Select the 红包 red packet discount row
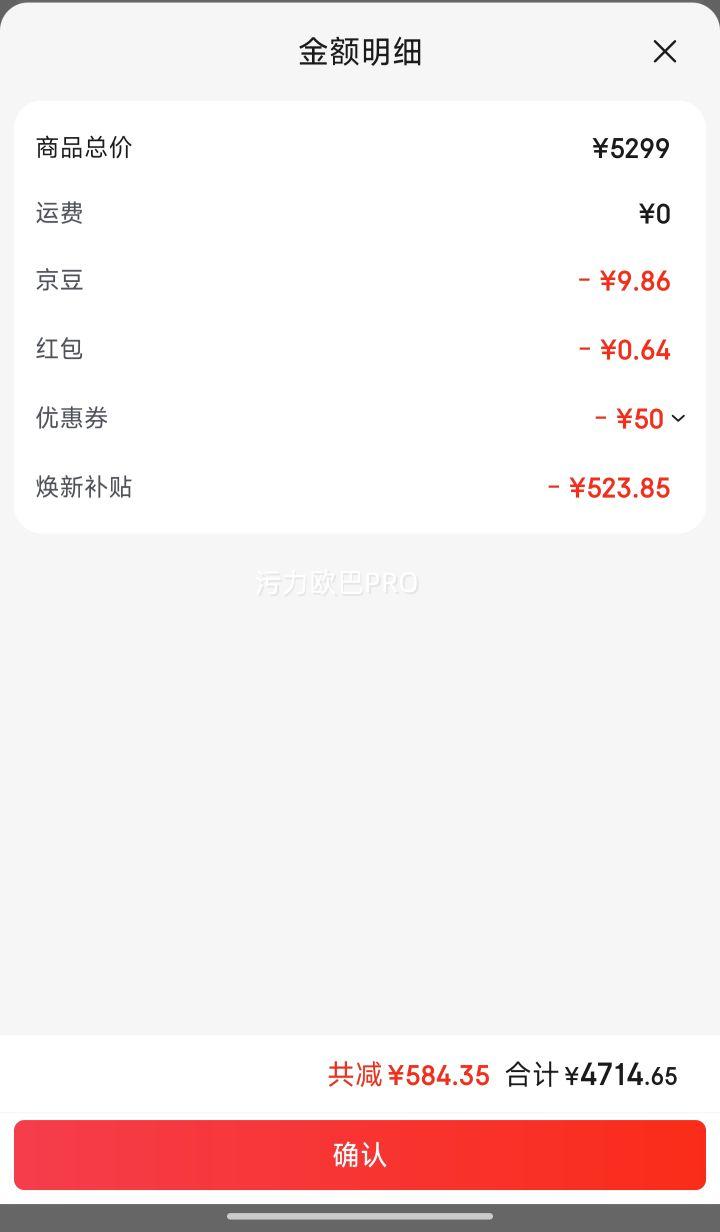 coord(360,349)
